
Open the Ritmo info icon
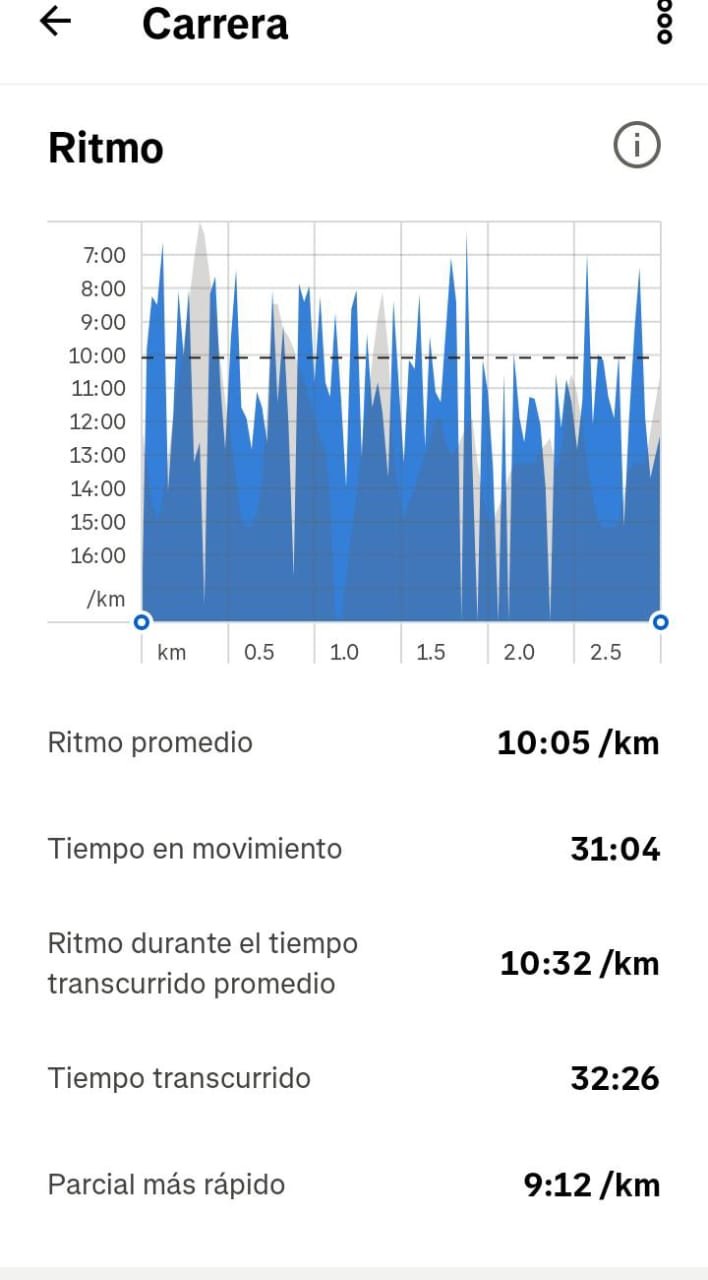636,147
